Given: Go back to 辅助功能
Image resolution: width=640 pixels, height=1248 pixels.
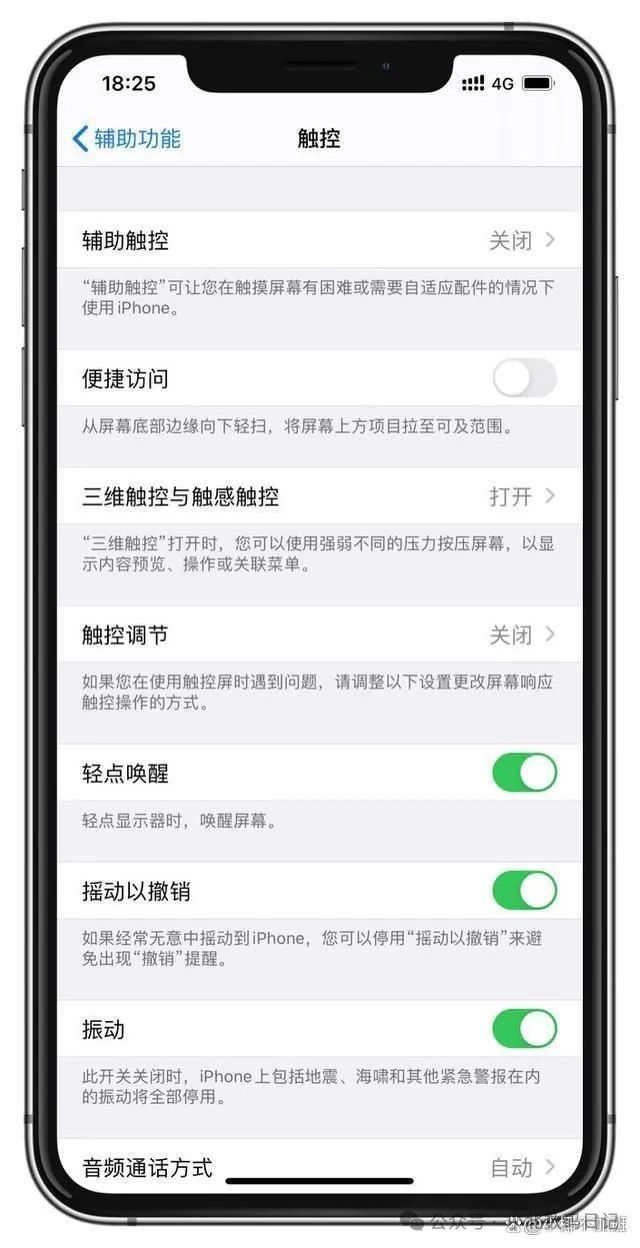Looking at the screenshot, I should click(x=126, y=138).
